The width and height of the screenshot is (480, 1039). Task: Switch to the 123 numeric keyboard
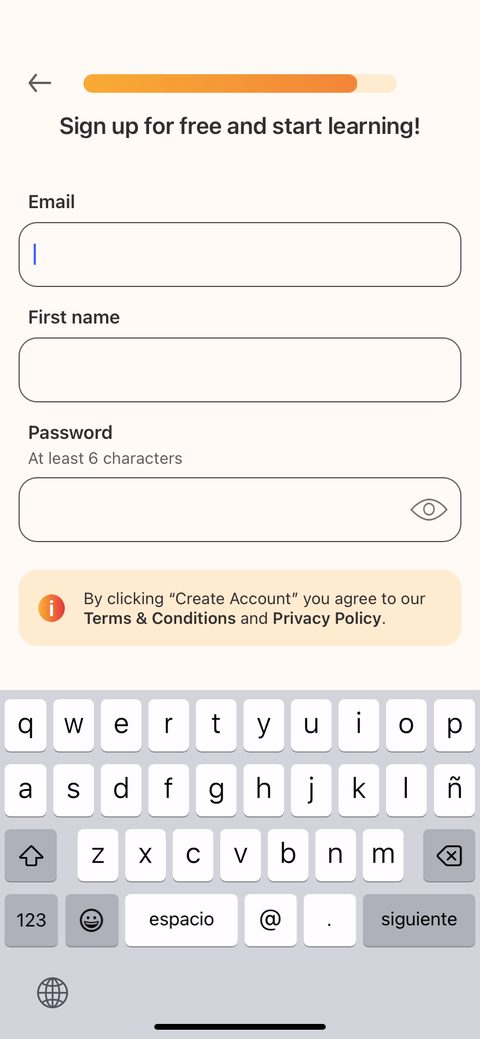(x=31, y=920)
